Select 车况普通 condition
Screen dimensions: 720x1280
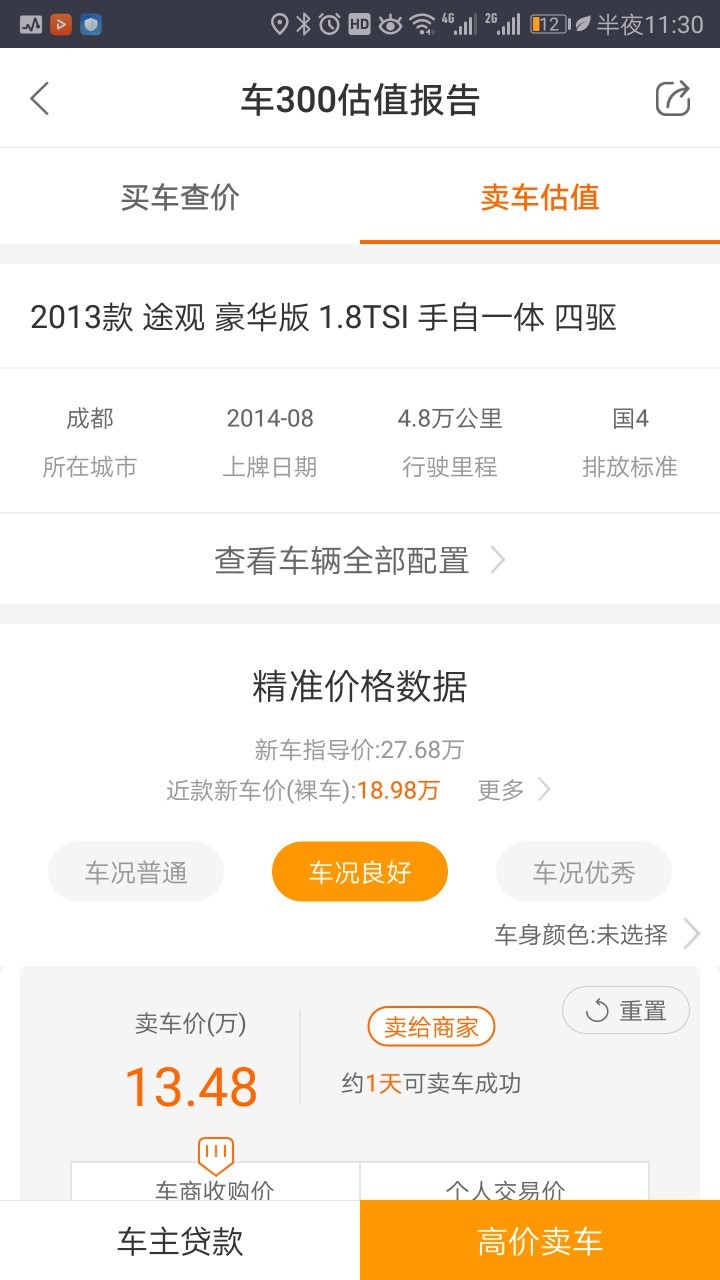click(x=136, y=872)
